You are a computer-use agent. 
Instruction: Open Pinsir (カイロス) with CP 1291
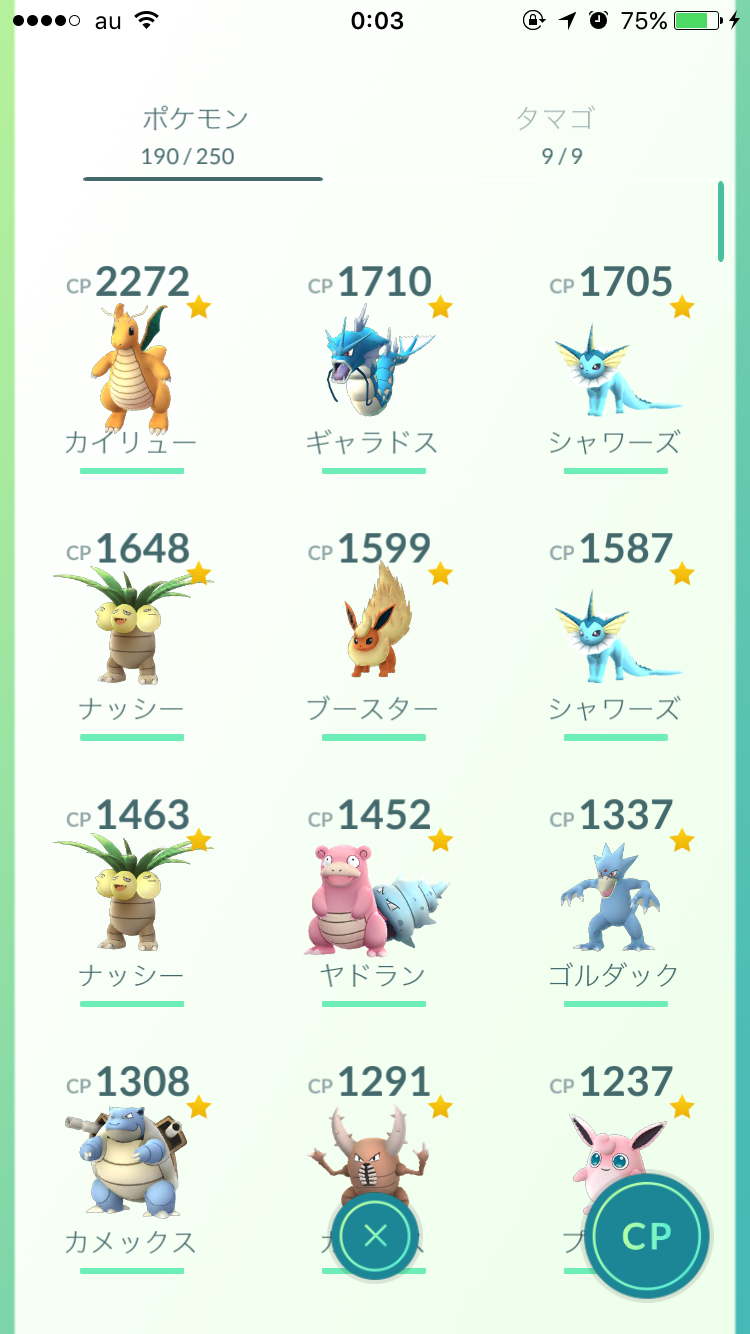pyautogui.click(x=372, y=1160)
